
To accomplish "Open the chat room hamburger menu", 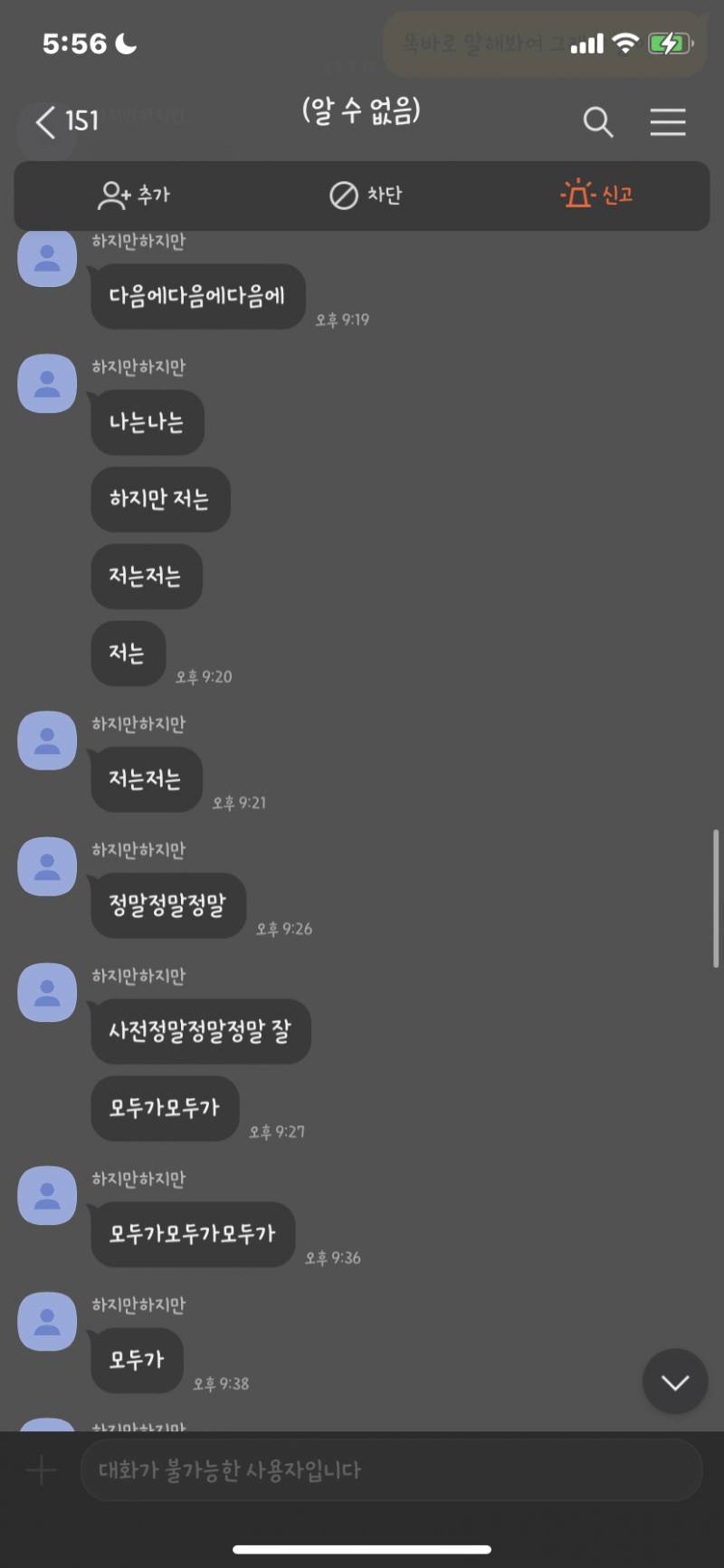I will pyautogui.click(x=668, y=121).
